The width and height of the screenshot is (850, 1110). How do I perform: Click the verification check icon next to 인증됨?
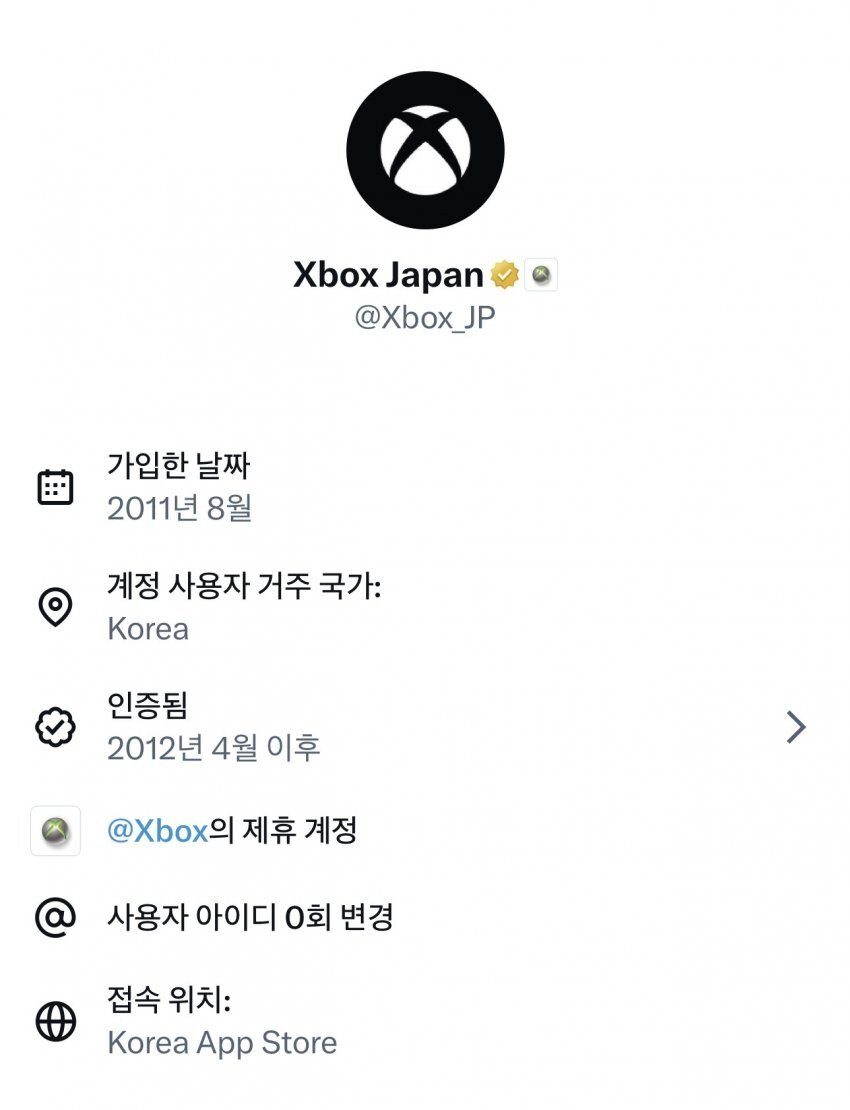[x=57, y=726]
